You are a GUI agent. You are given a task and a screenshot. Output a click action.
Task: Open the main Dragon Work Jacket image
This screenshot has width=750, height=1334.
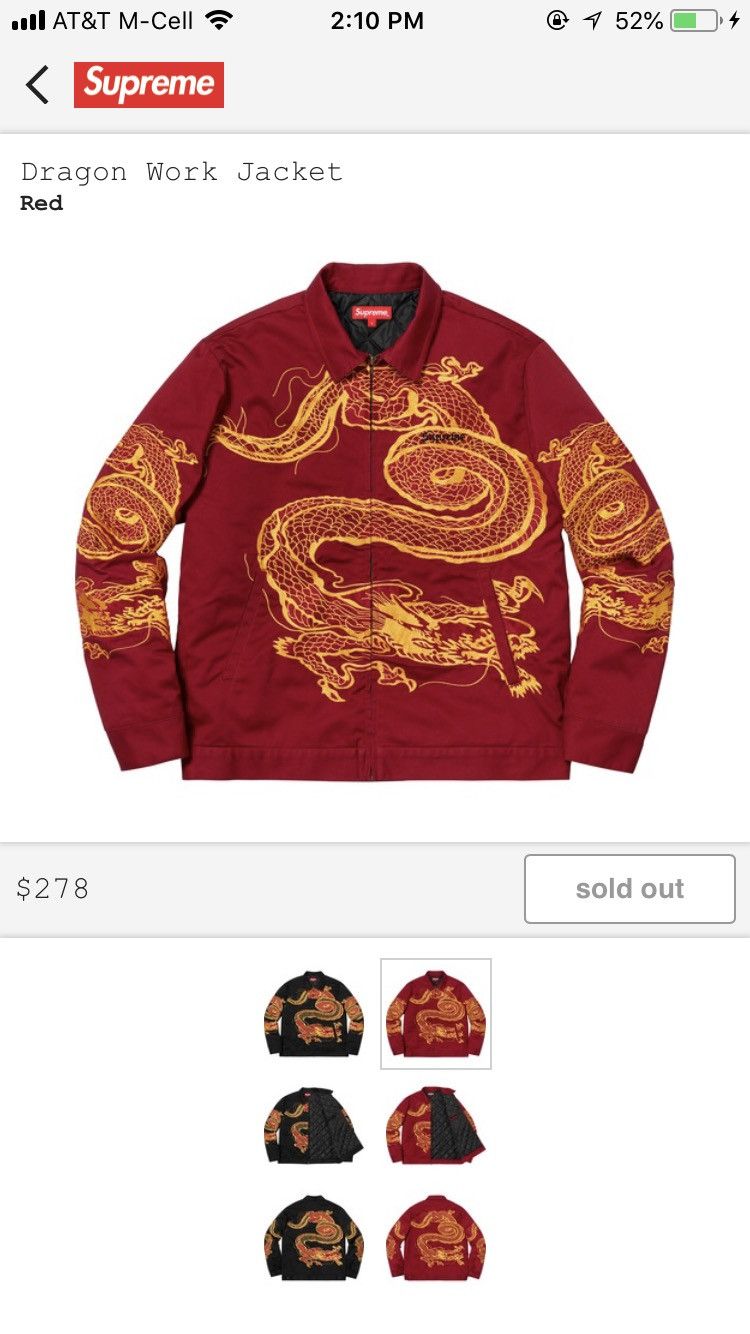coord(375,520)
